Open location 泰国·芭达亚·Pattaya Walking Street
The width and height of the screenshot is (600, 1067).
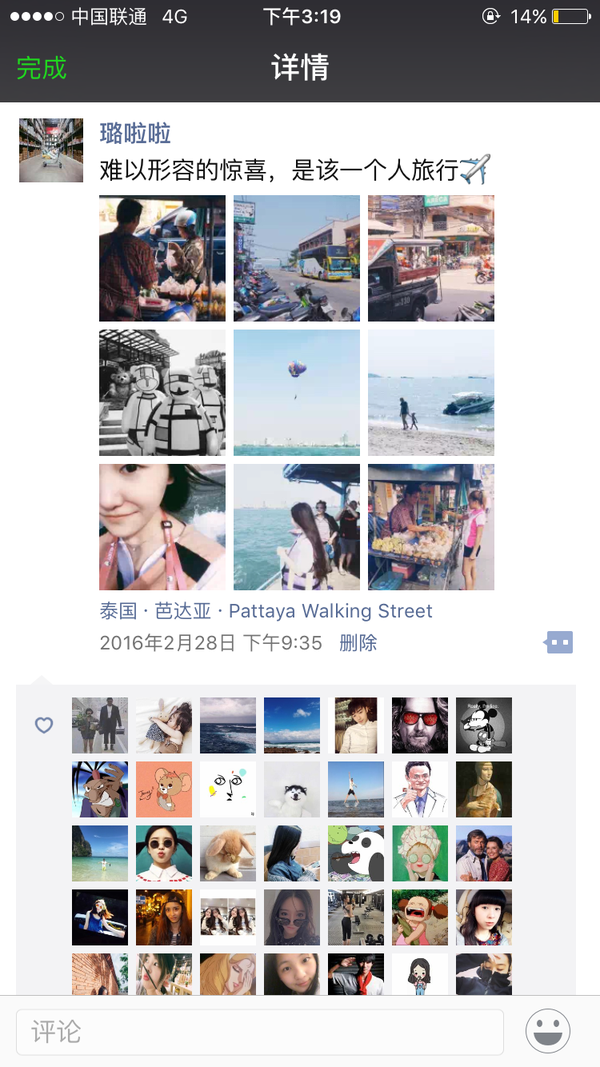coord(266,611)
